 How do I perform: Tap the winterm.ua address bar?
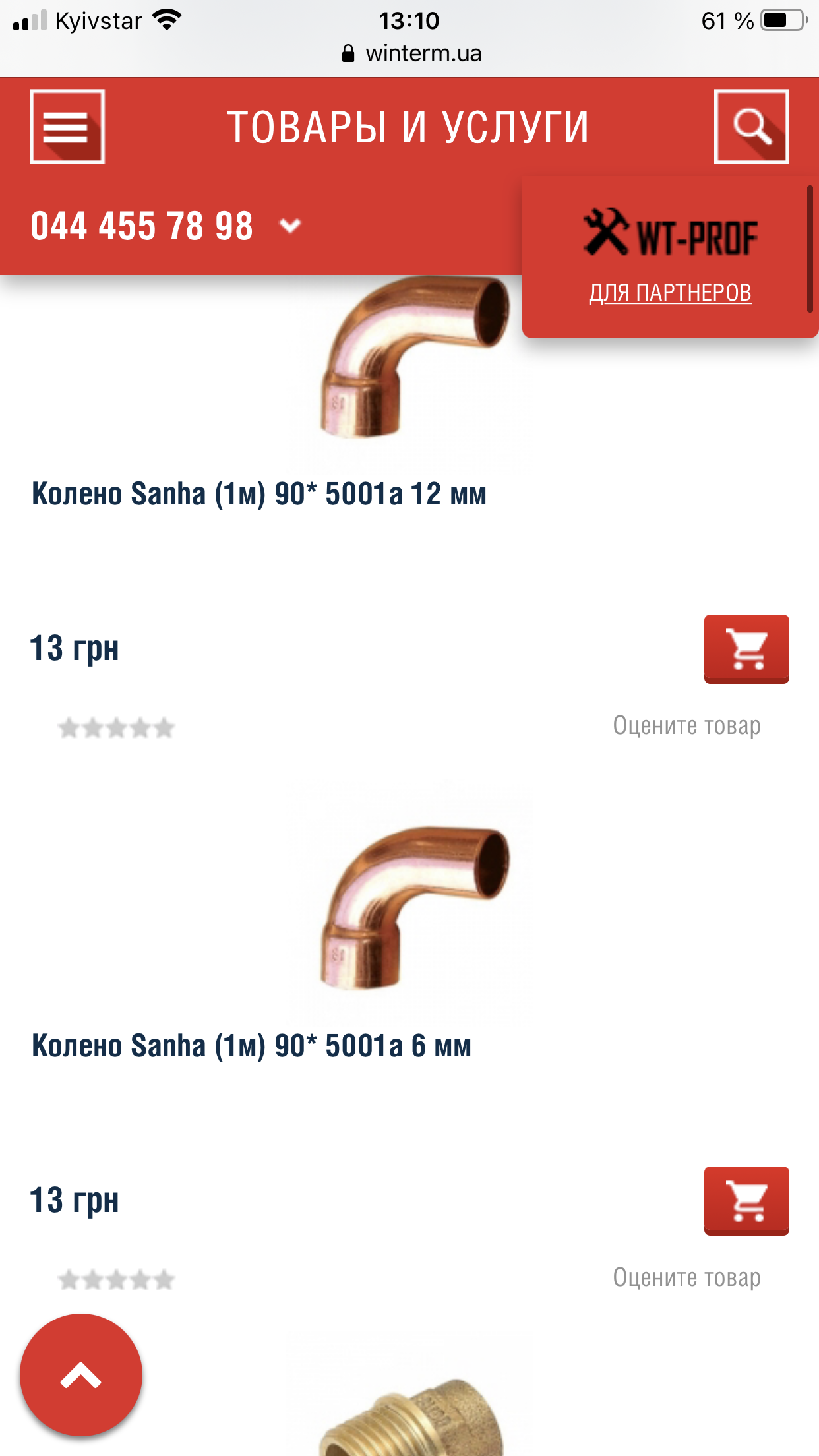[x=412, y=53]
